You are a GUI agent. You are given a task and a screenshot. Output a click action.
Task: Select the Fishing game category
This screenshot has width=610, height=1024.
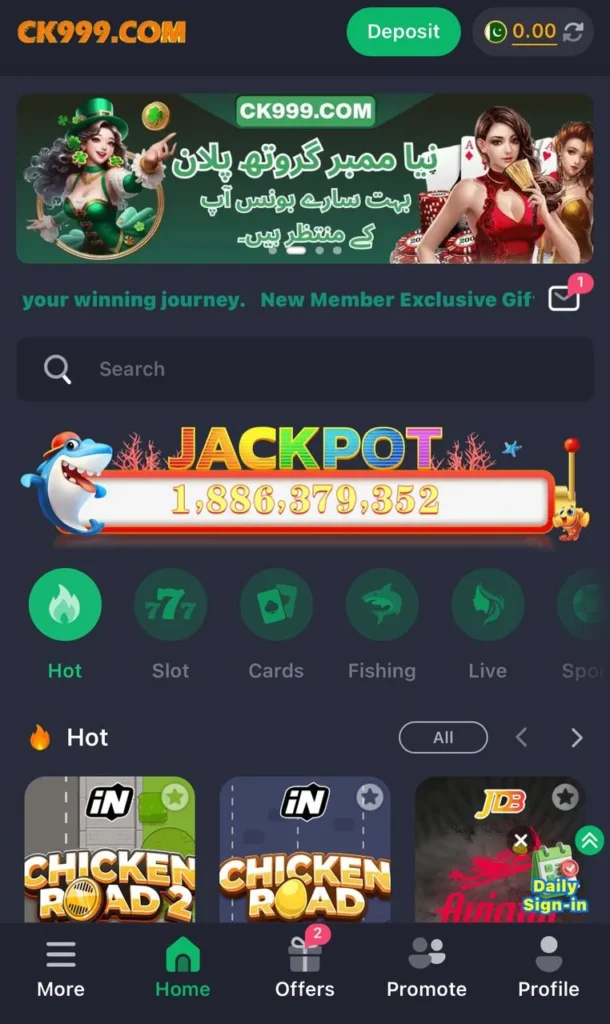pos(381,605)
